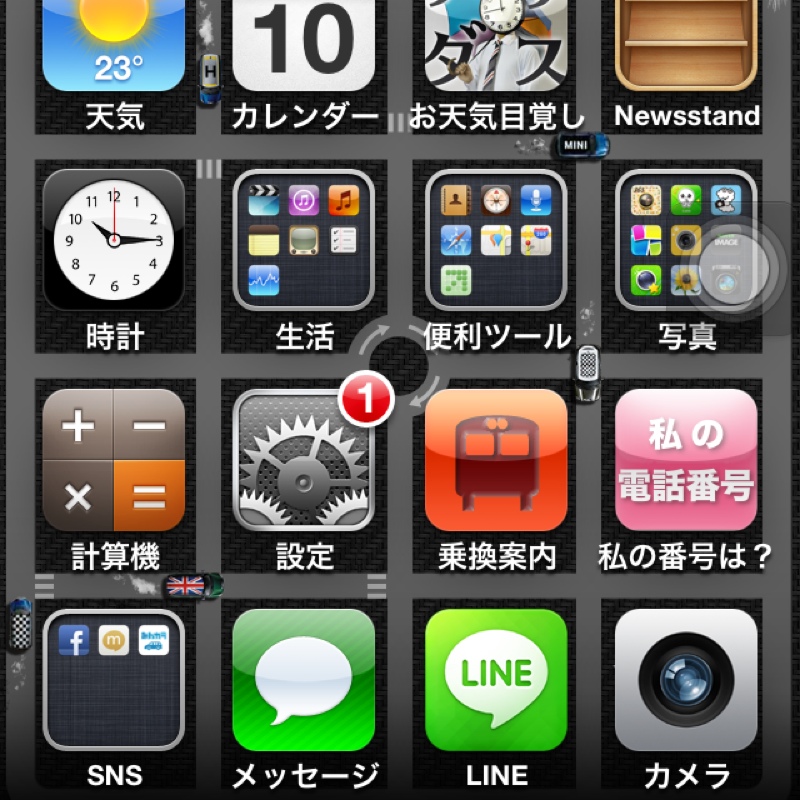Open the カメラ camera app
The width and height of the screenshot is (800, 800).
686,680
